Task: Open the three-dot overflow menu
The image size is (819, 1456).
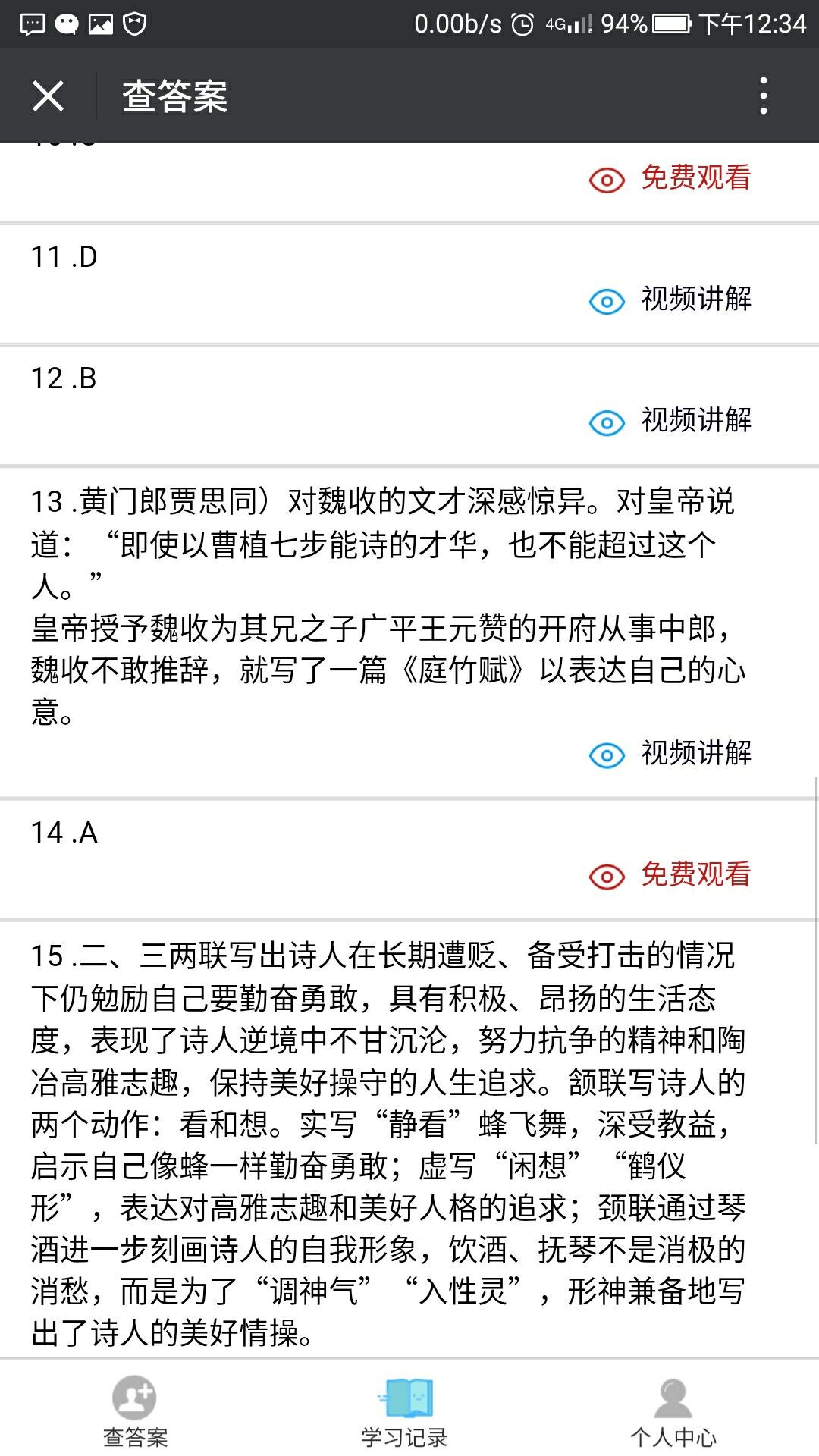Action: (x=763, y=96)
